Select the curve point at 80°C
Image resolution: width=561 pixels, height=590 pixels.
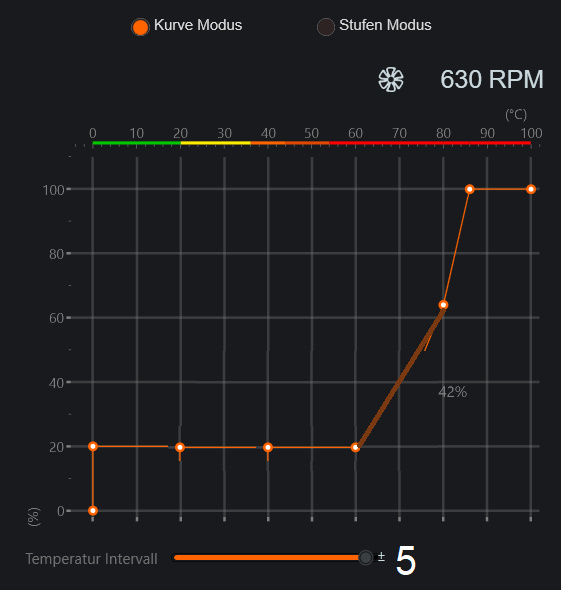click(443, 305)
